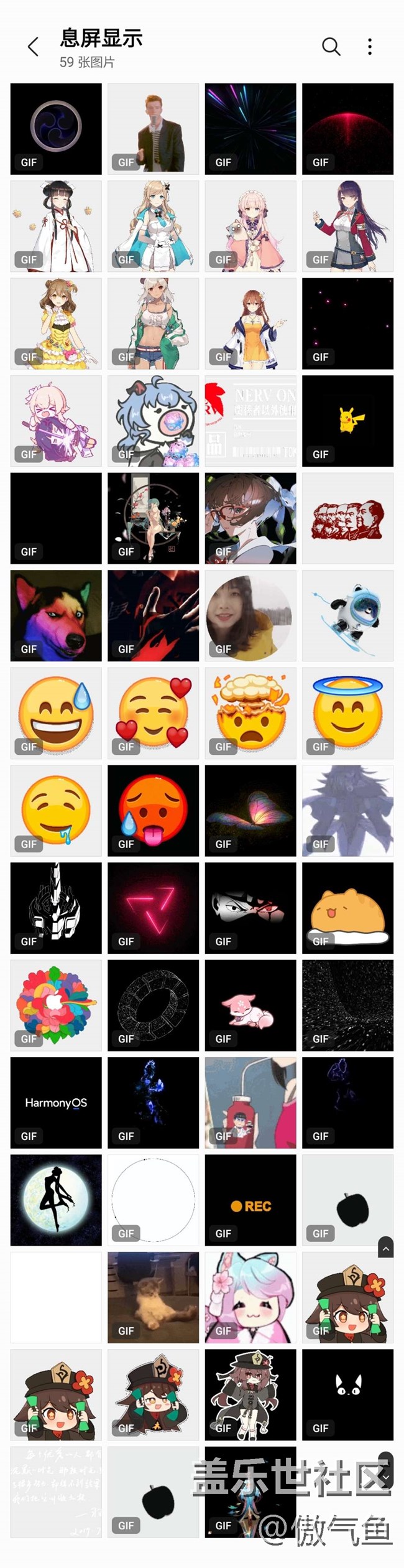This screenshot has width=404, height=1568.
Task: Go back from the 息屏显示 album
Action: pos(34,47)
